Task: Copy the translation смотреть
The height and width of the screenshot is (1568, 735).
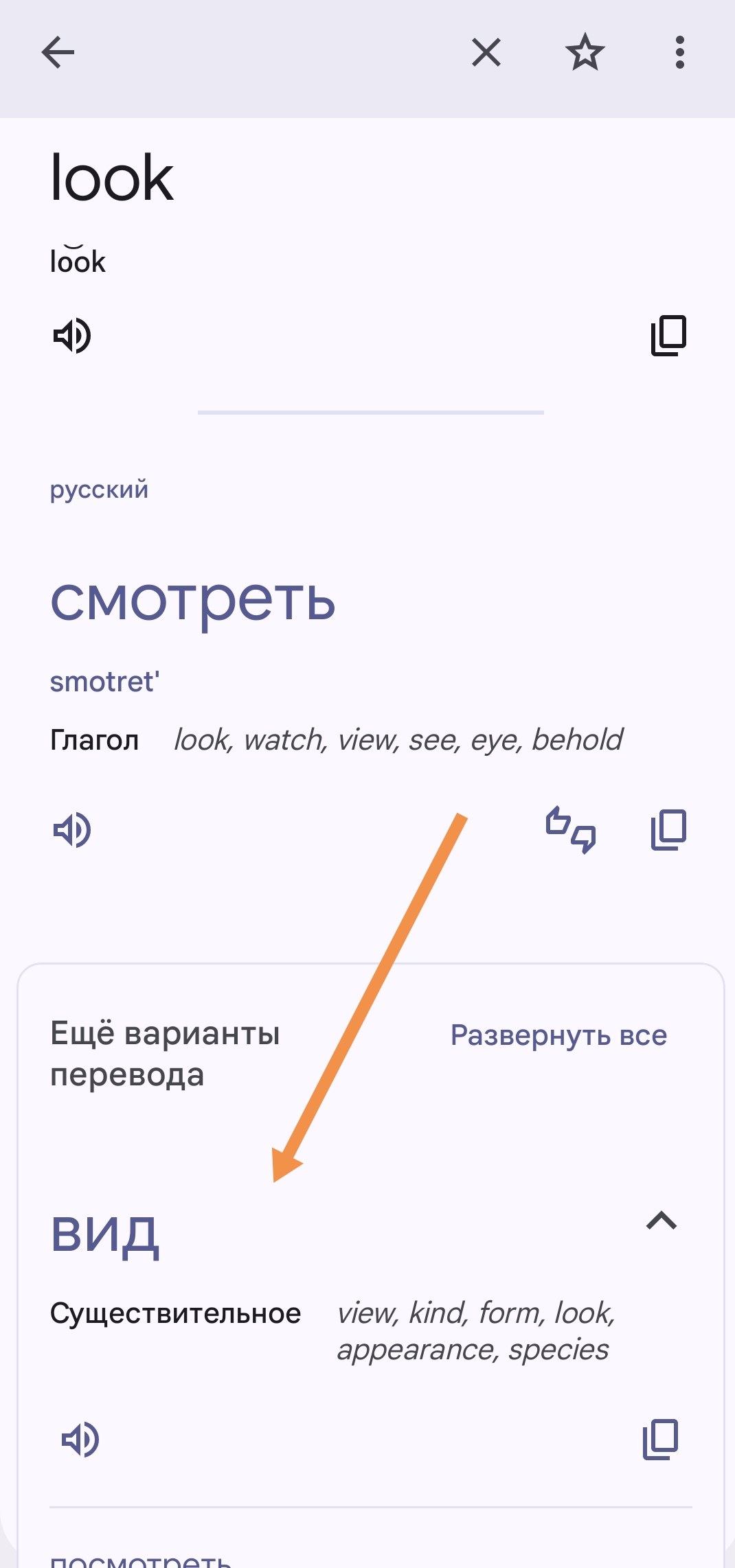Action: [668, 830]
